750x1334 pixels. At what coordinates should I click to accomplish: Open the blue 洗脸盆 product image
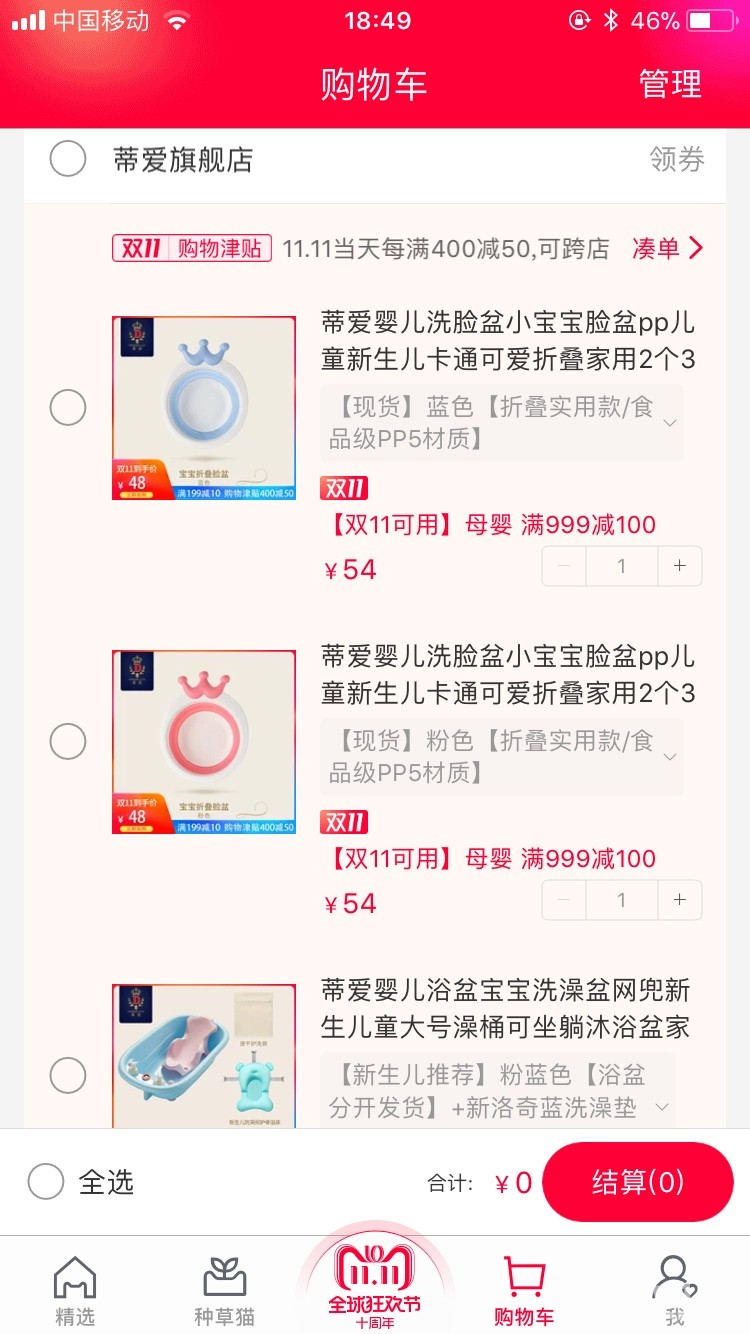coord(204,407)
